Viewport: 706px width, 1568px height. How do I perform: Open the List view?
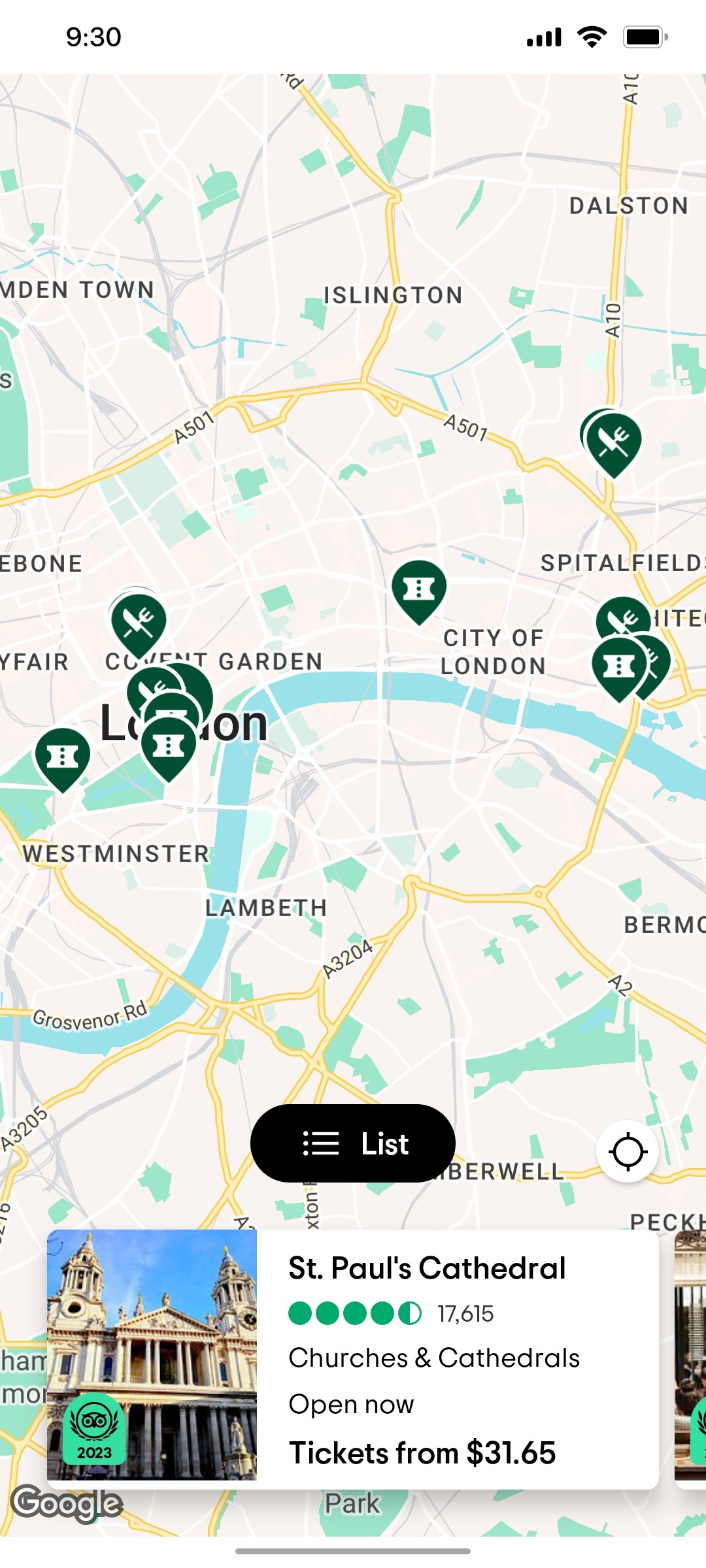point(353,1143)
